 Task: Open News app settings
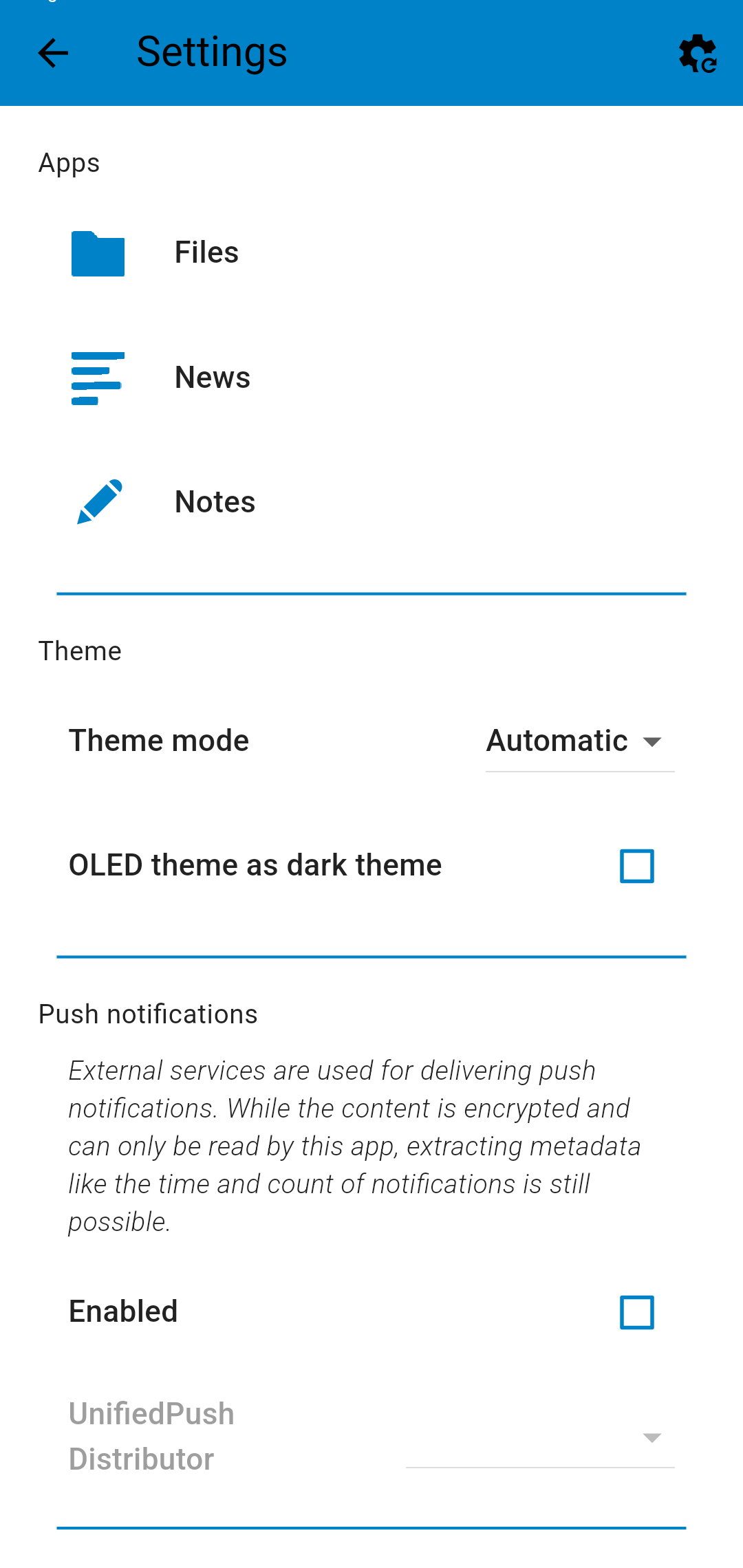(371, 378)
